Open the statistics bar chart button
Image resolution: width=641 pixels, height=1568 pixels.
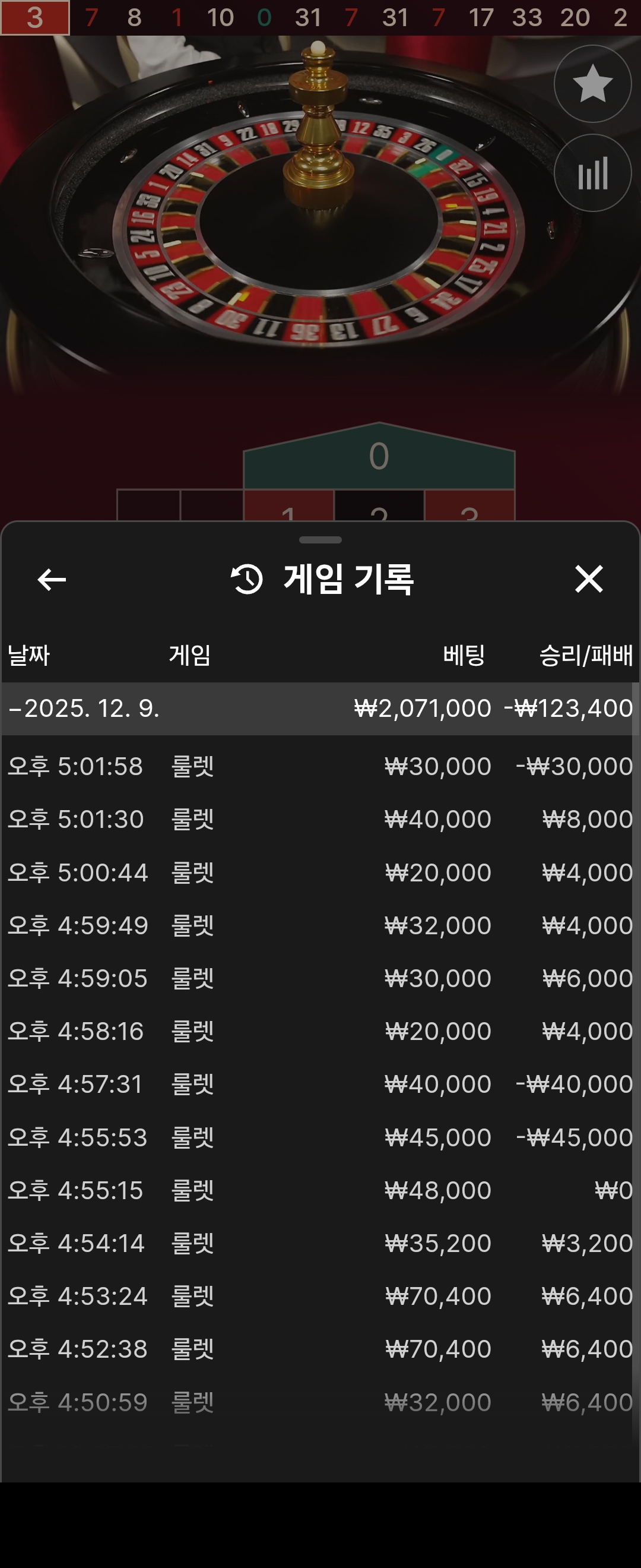coord(592,173)
